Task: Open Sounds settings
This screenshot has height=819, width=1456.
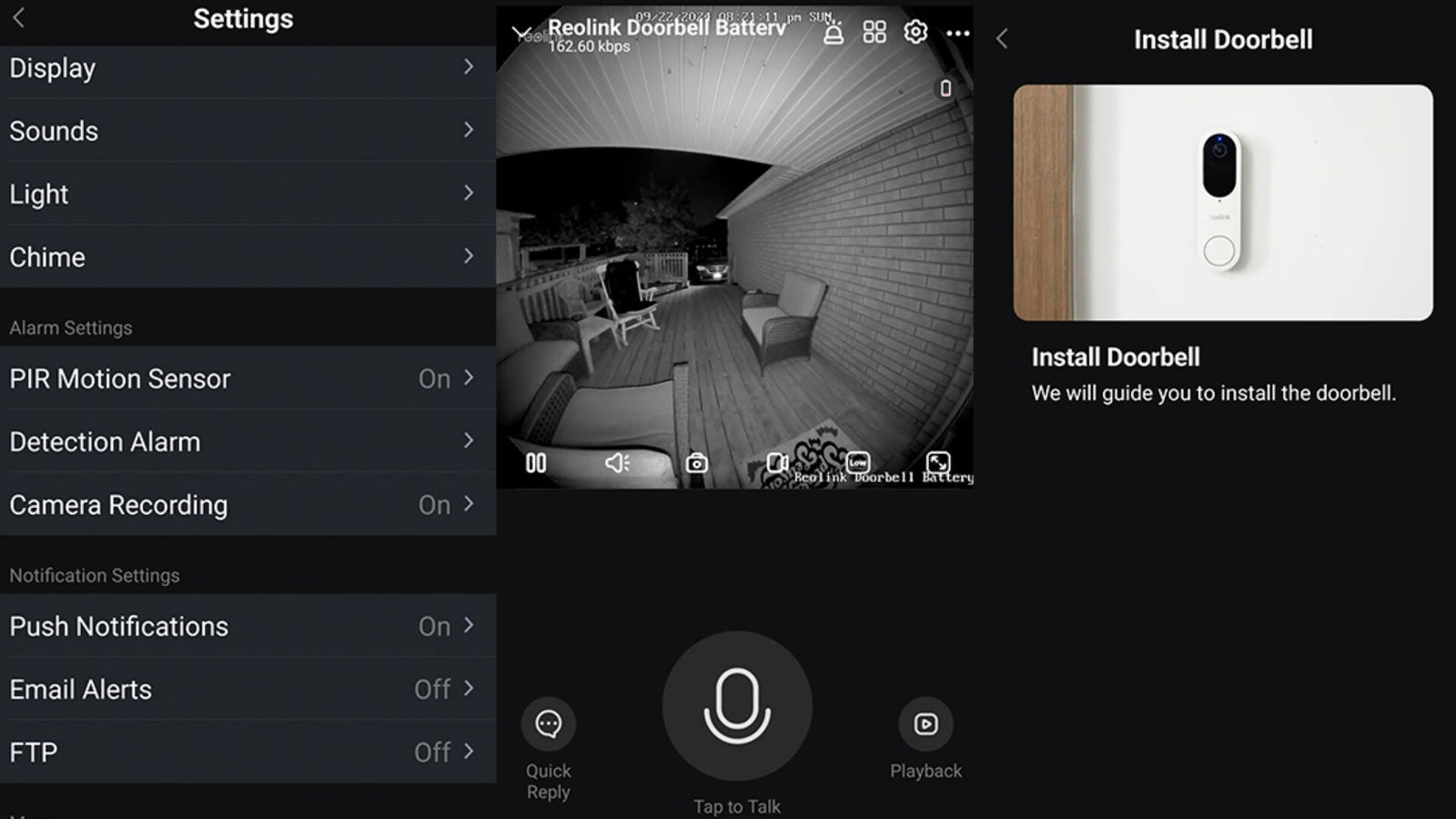Action: point(246,131)
